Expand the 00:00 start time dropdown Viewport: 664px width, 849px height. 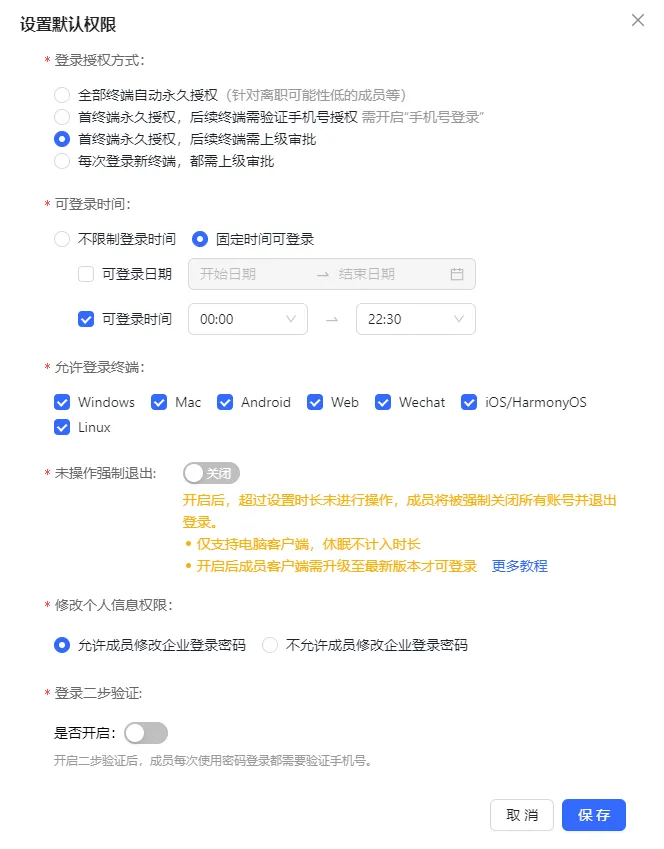pos(248,319)
